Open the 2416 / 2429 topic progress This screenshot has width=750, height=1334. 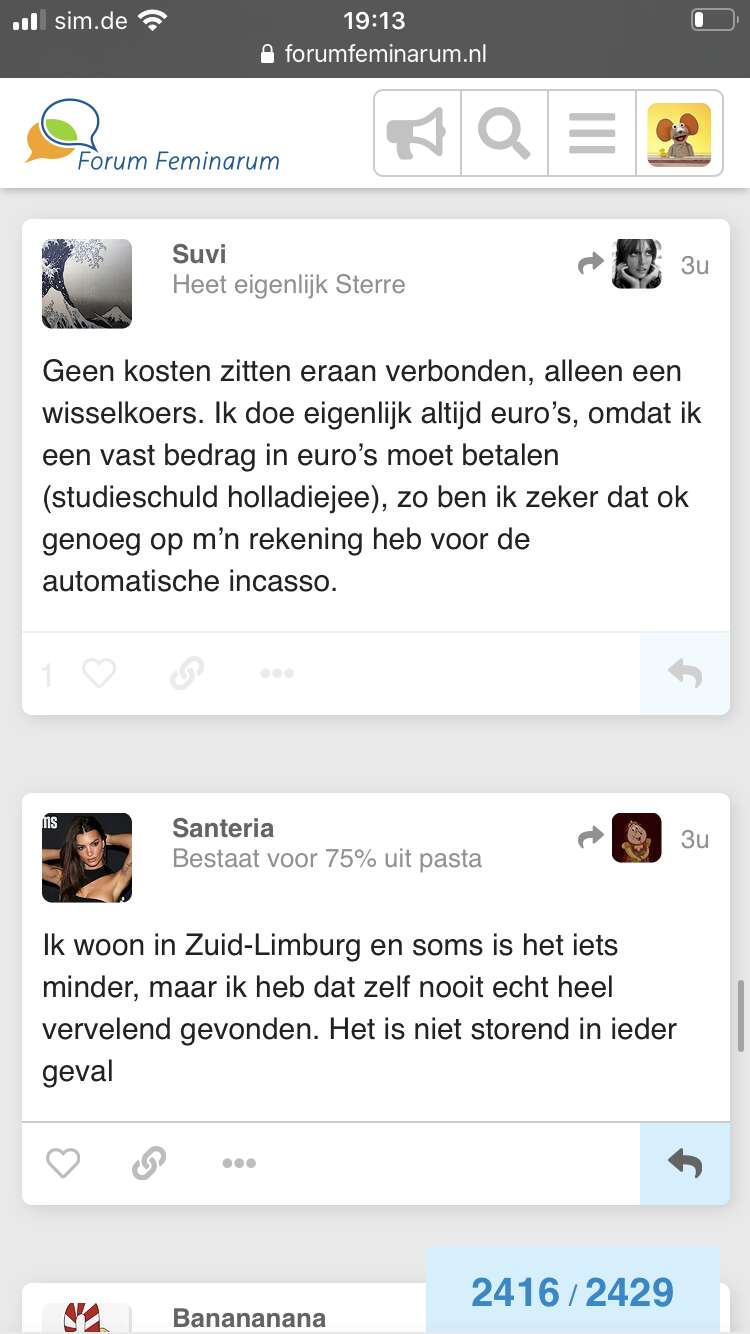(x=573, y=1292)
